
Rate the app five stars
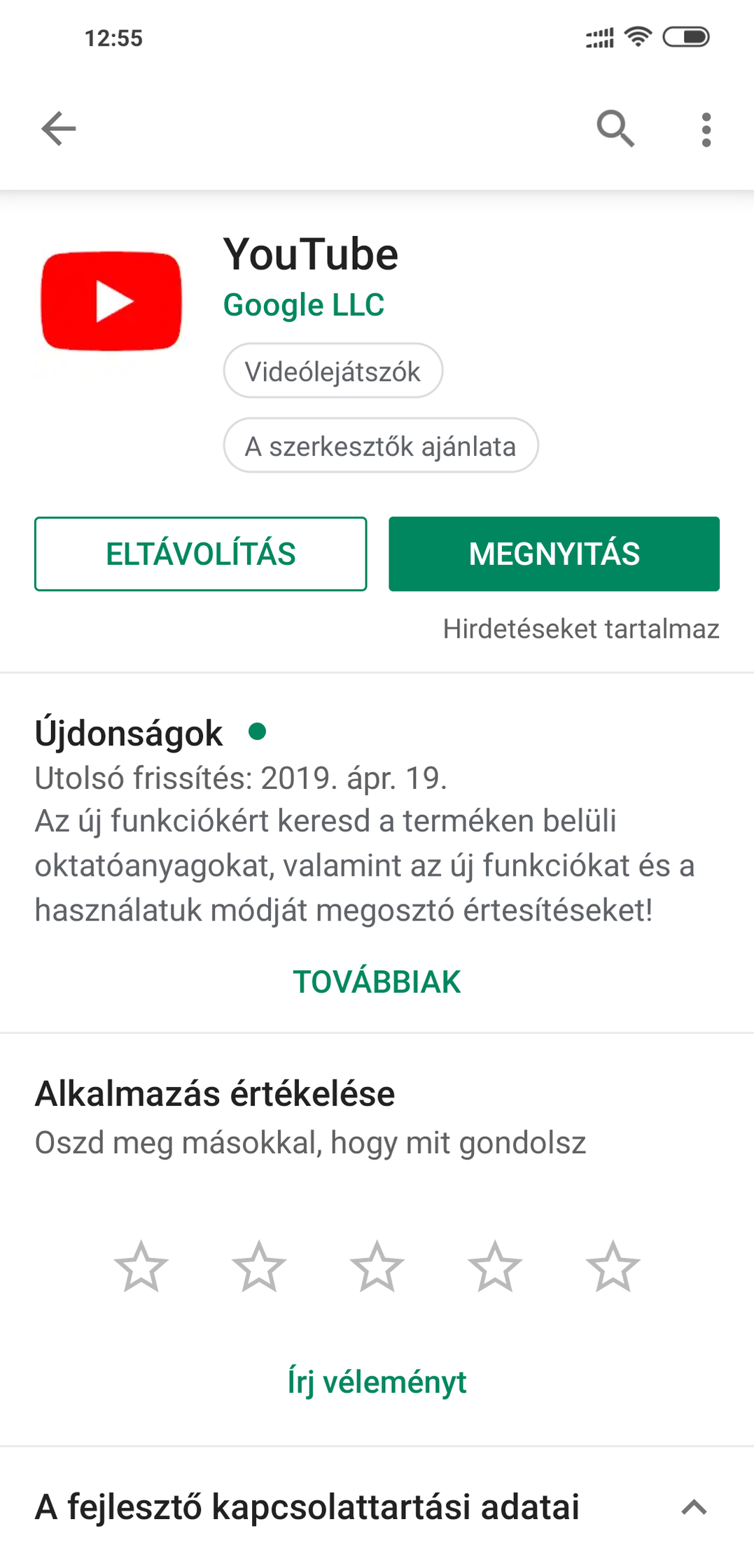[613, 1266]
